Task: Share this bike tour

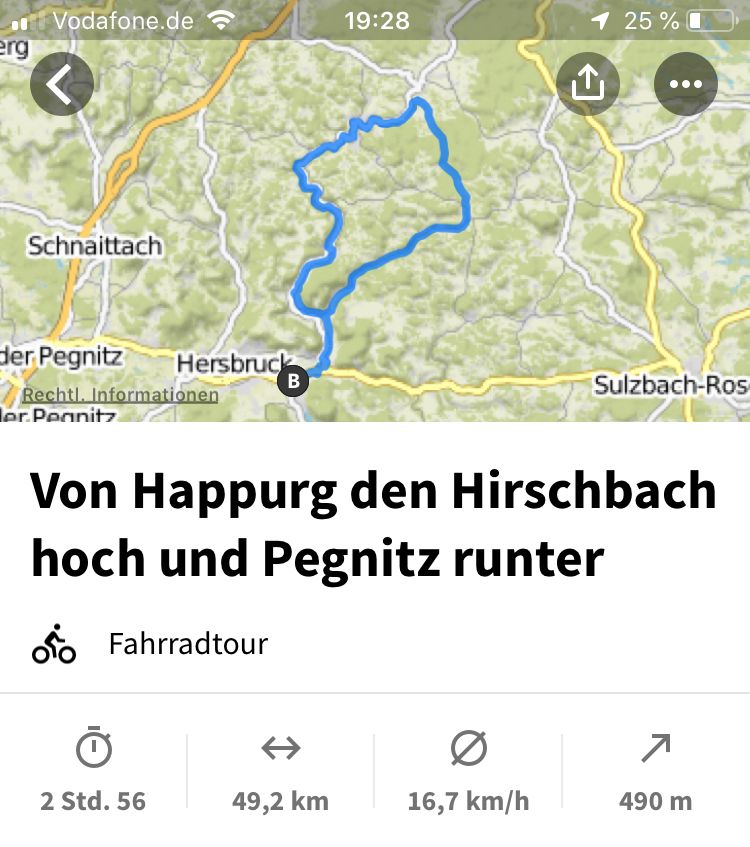Action: pyautogui.click(x=588, y=84)
